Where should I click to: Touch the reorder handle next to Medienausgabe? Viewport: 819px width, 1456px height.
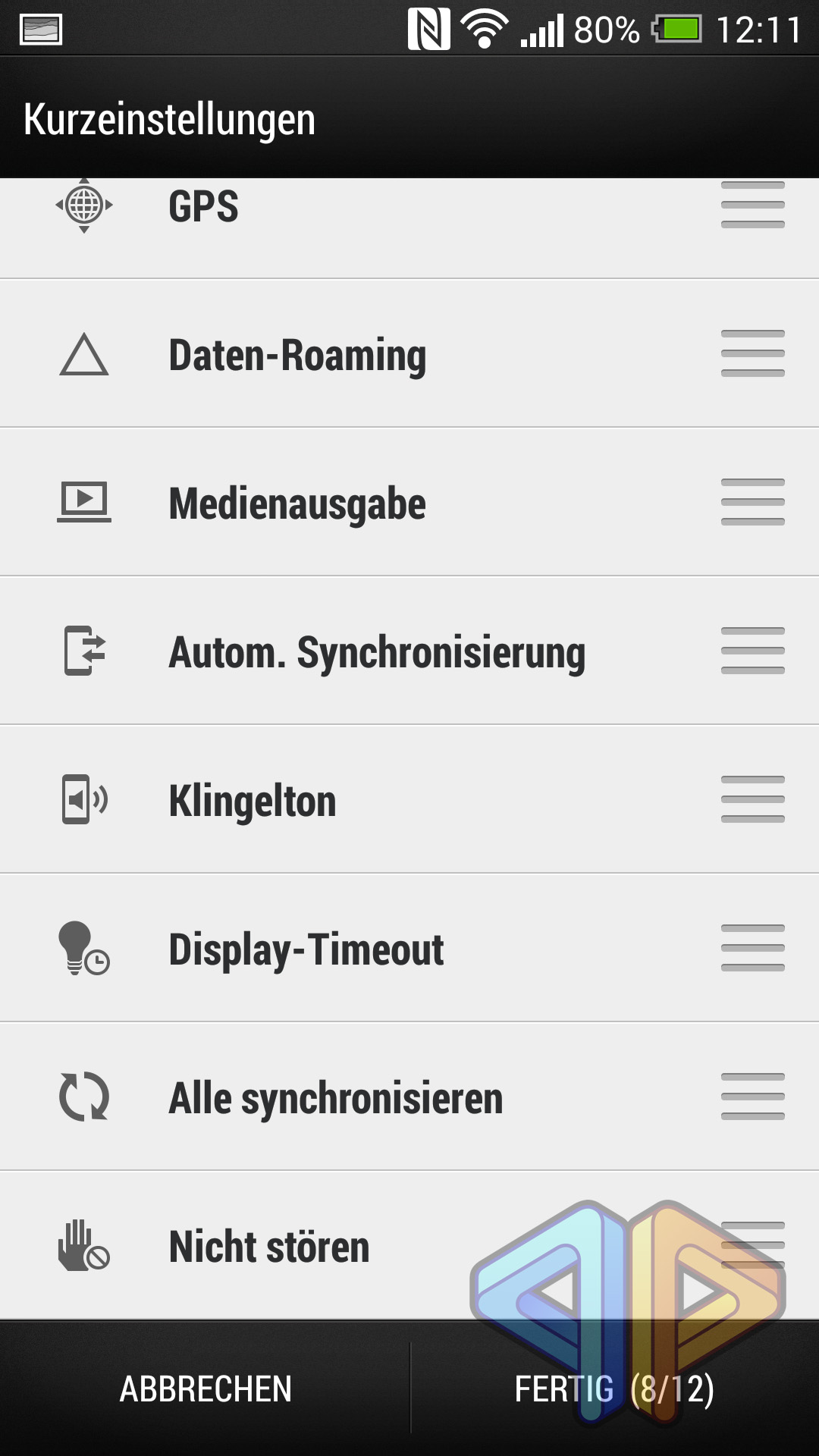[x=752, y=502]
